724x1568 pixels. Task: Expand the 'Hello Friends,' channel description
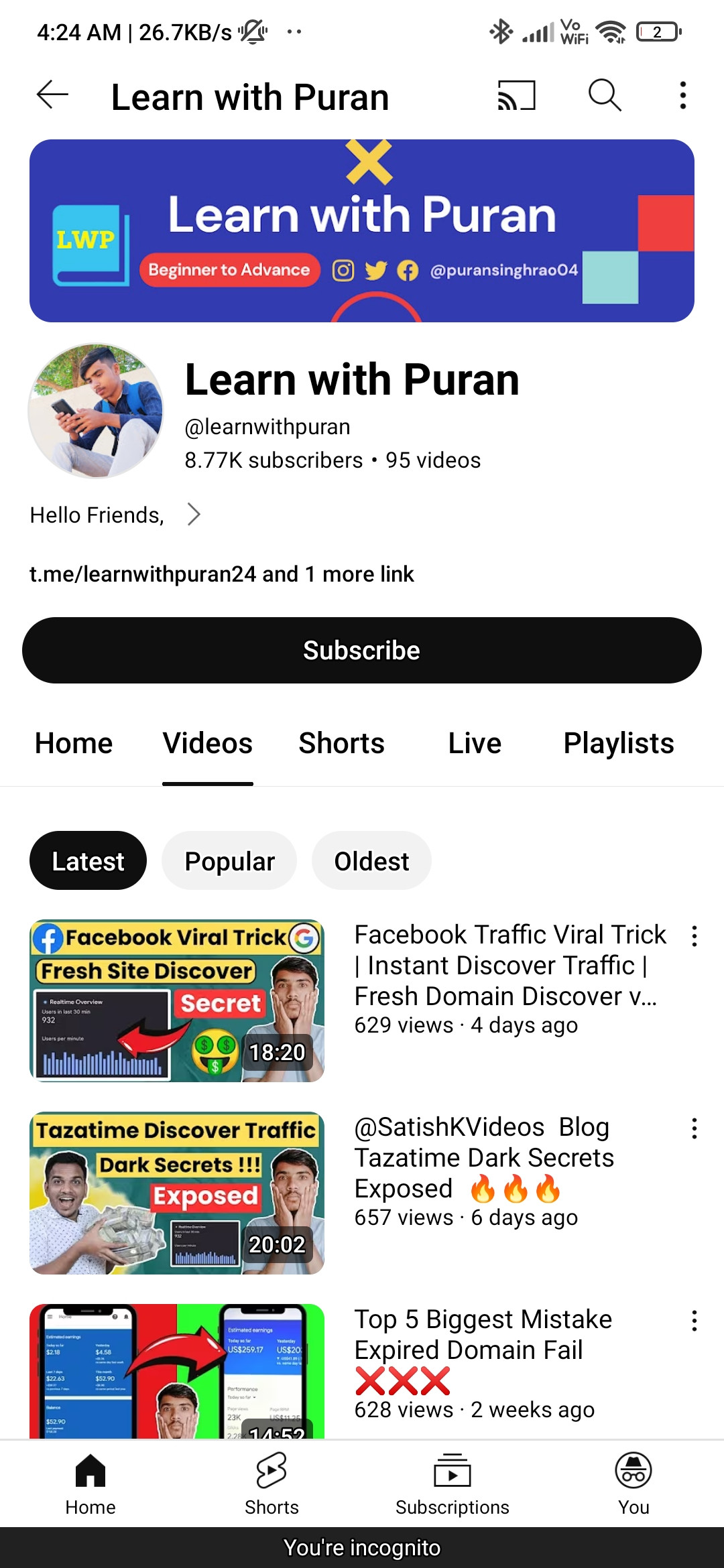click(193, 515)
